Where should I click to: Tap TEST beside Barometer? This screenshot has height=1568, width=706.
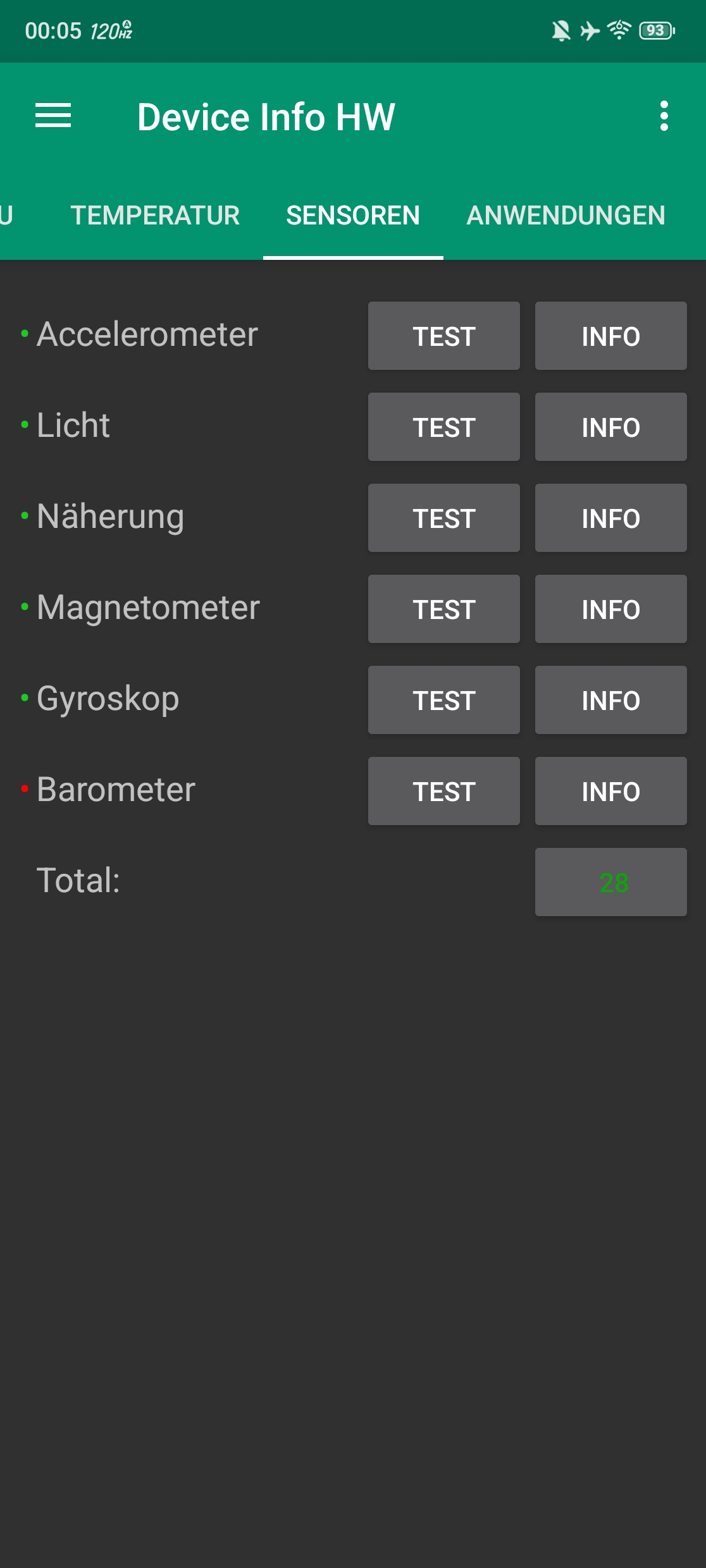(x=444, y=791)
